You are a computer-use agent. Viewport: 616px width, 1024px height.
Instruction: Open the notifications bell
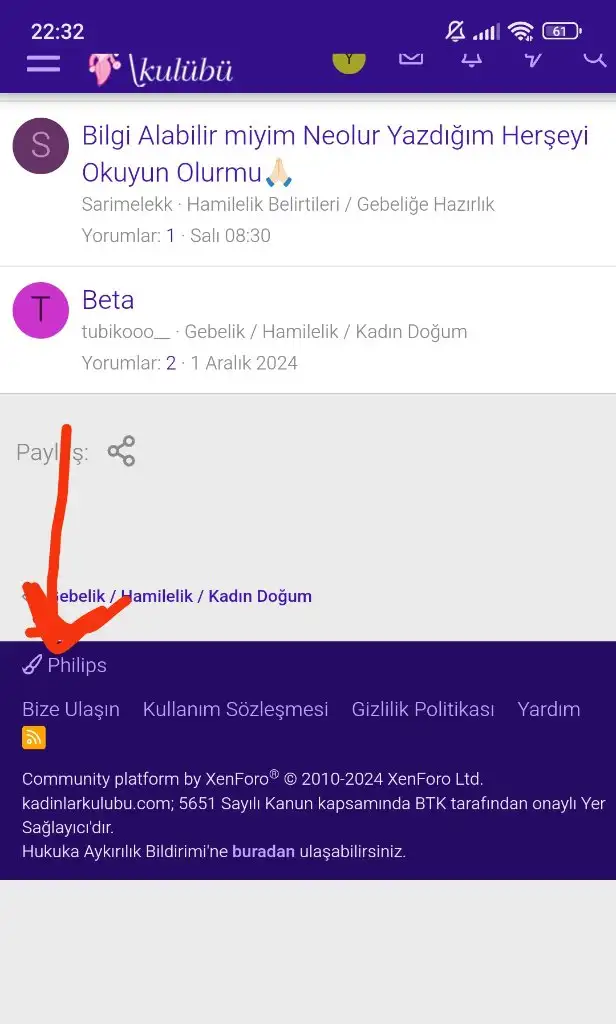[472, 60]
